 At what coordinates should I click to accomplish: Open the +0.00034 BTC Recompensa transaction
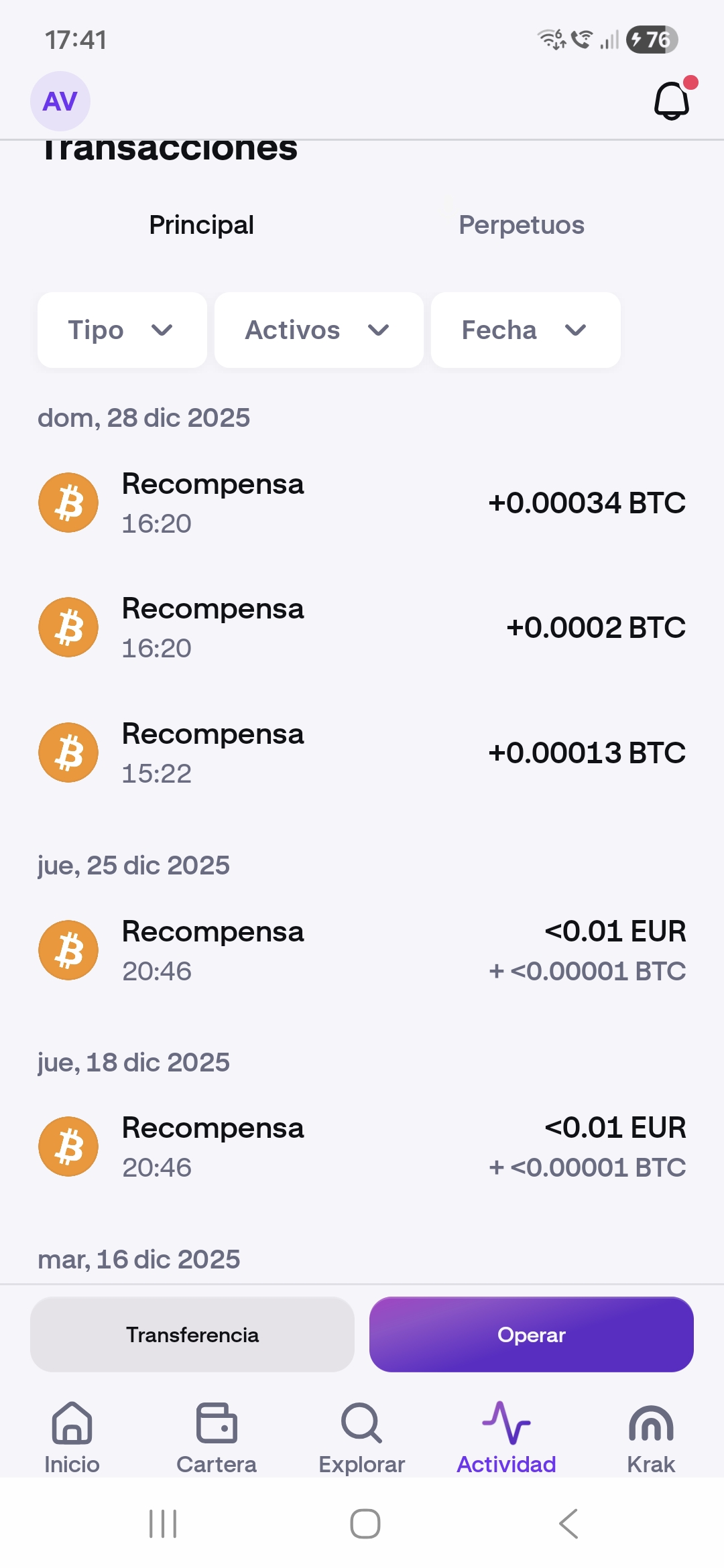362,503
